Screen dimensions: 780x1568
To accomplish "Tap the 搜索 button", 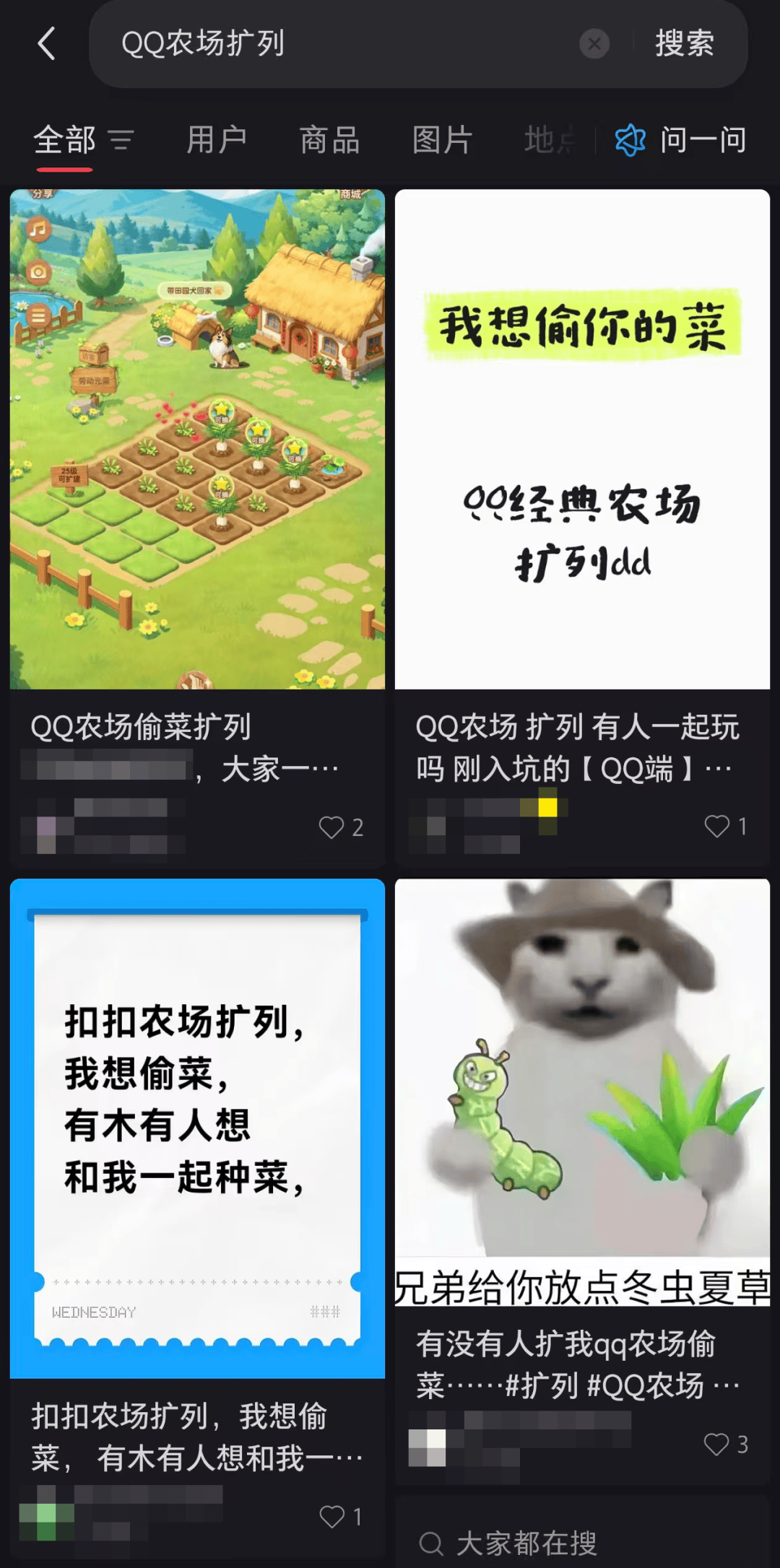I will pyautogui.click(x=684, y=44).
